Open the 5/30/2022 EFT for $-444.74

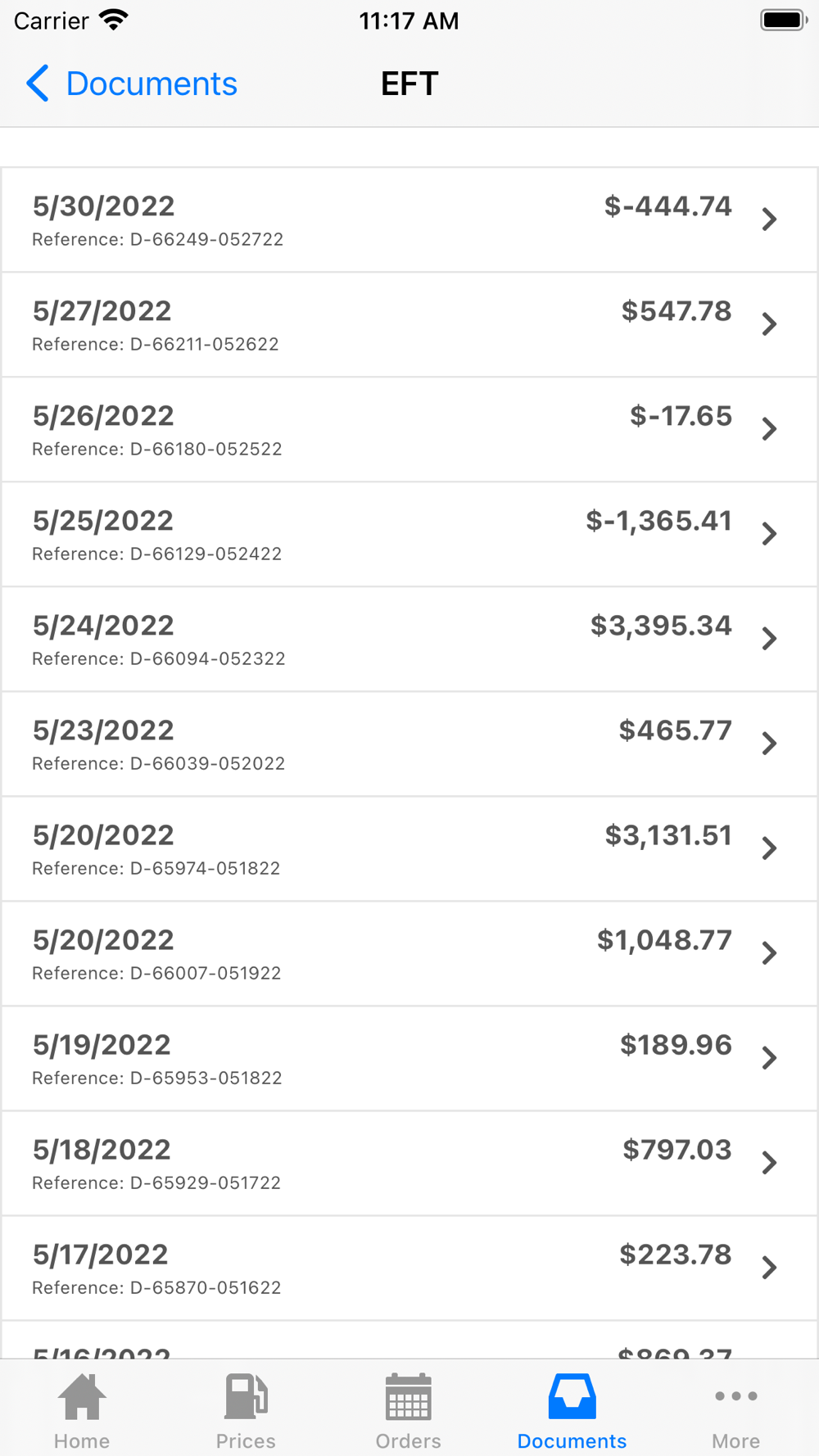point(409,219)
